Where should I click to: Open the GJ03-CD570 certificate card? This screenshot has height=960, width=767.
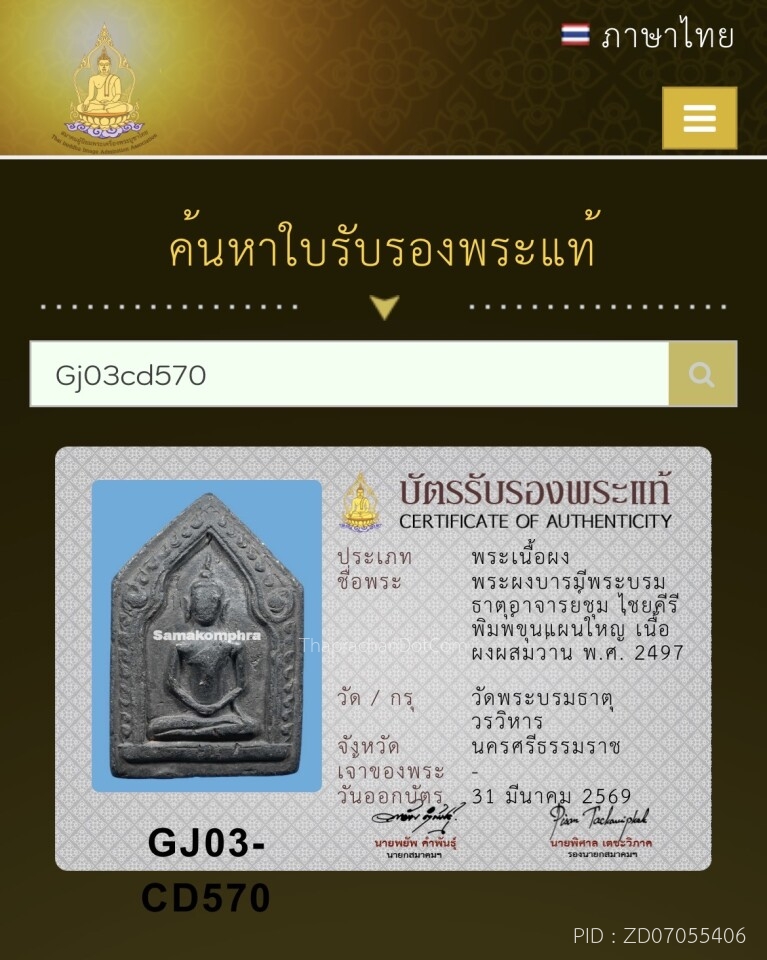[x=383, y=658]
